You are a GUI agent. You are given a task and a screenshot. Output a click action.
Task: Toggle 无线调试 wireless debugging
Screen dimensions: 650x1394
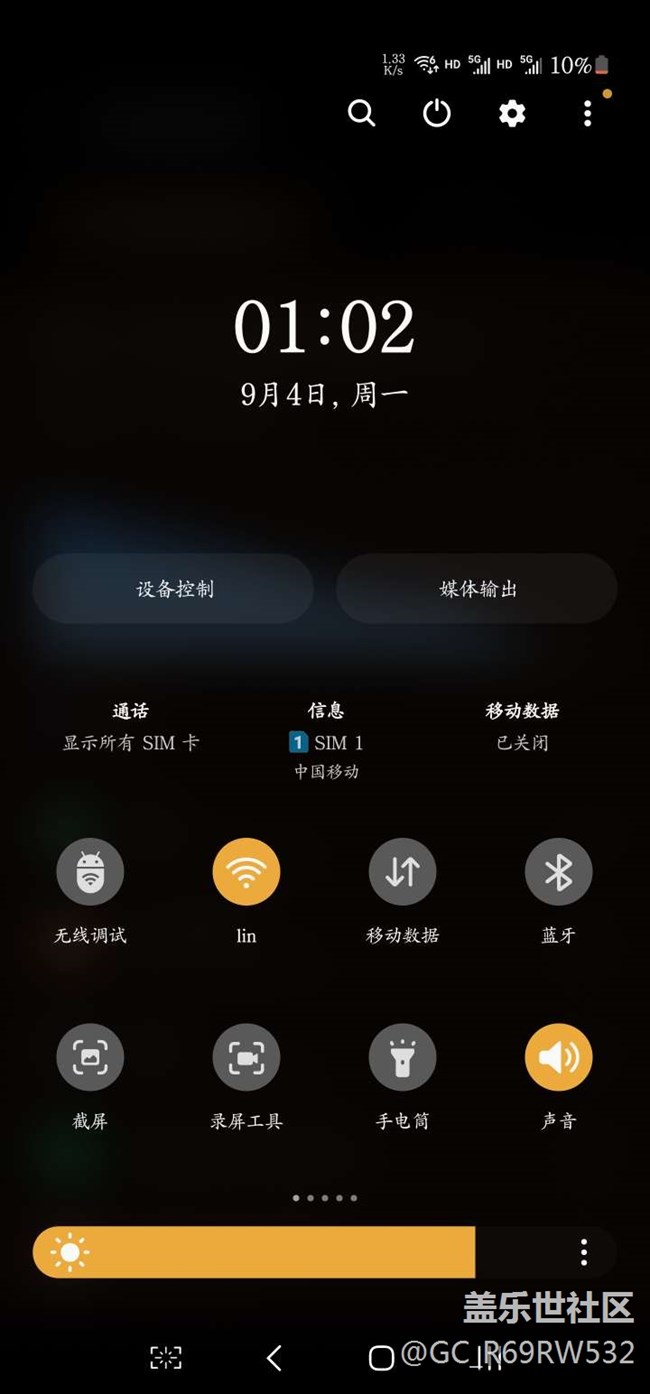tap(90, 872)
